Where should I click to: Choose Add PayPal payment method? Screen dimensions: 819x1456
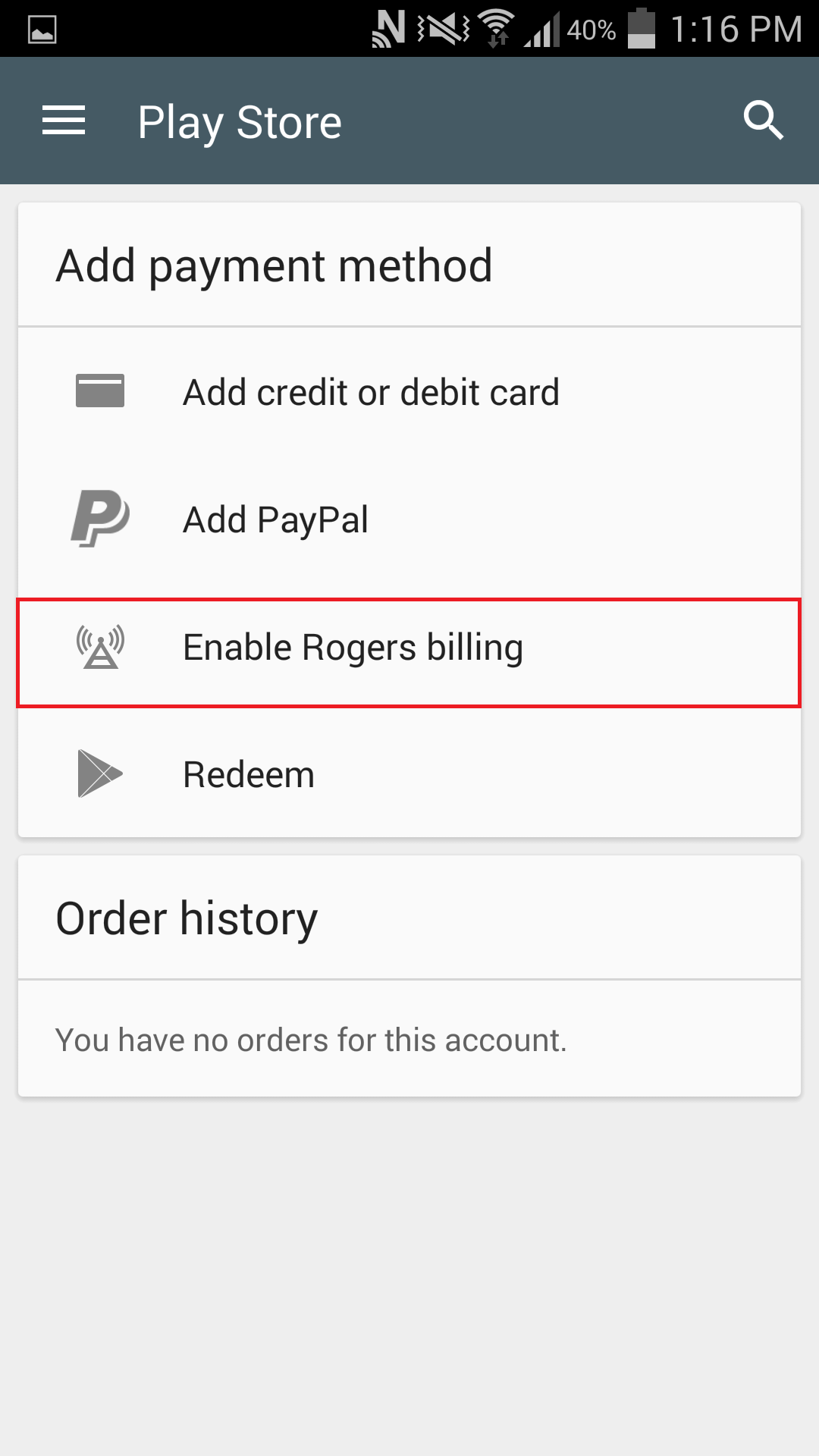point(276,520)
